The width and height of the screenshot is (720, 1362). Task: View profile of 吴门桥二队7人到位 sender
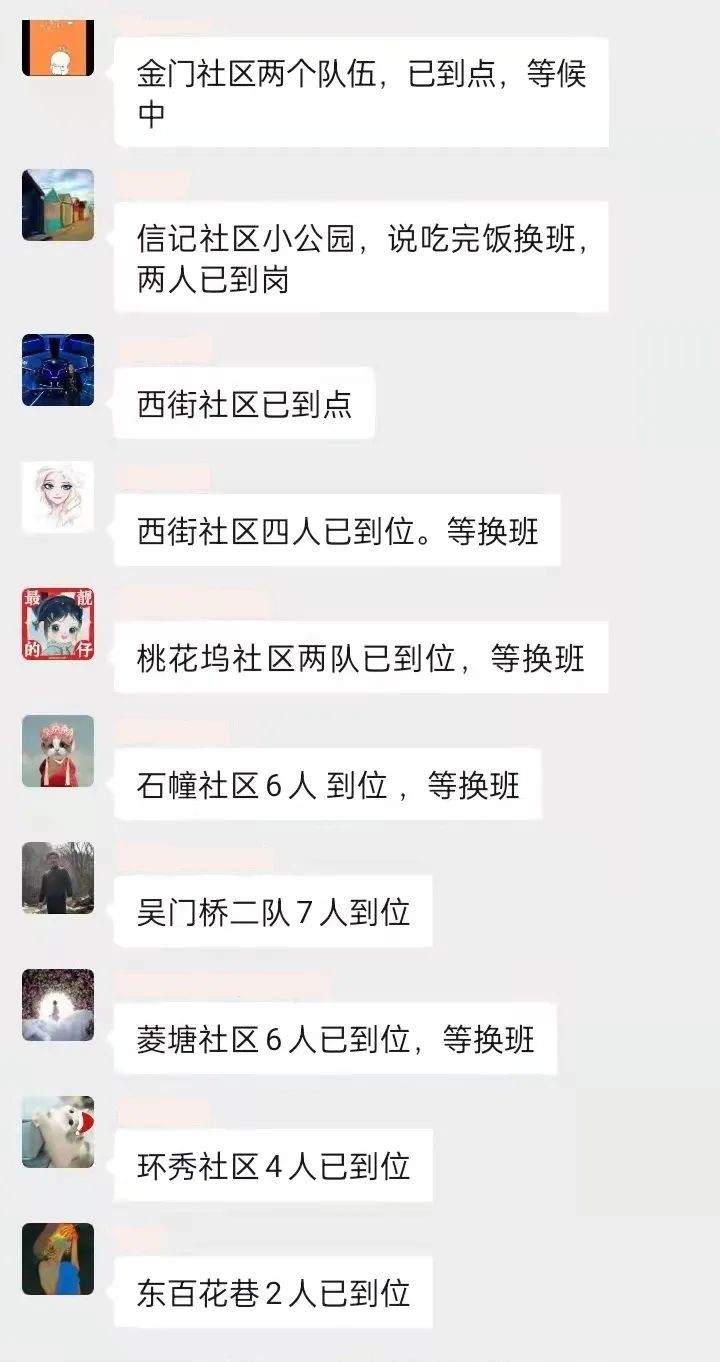tap(58, 878)
